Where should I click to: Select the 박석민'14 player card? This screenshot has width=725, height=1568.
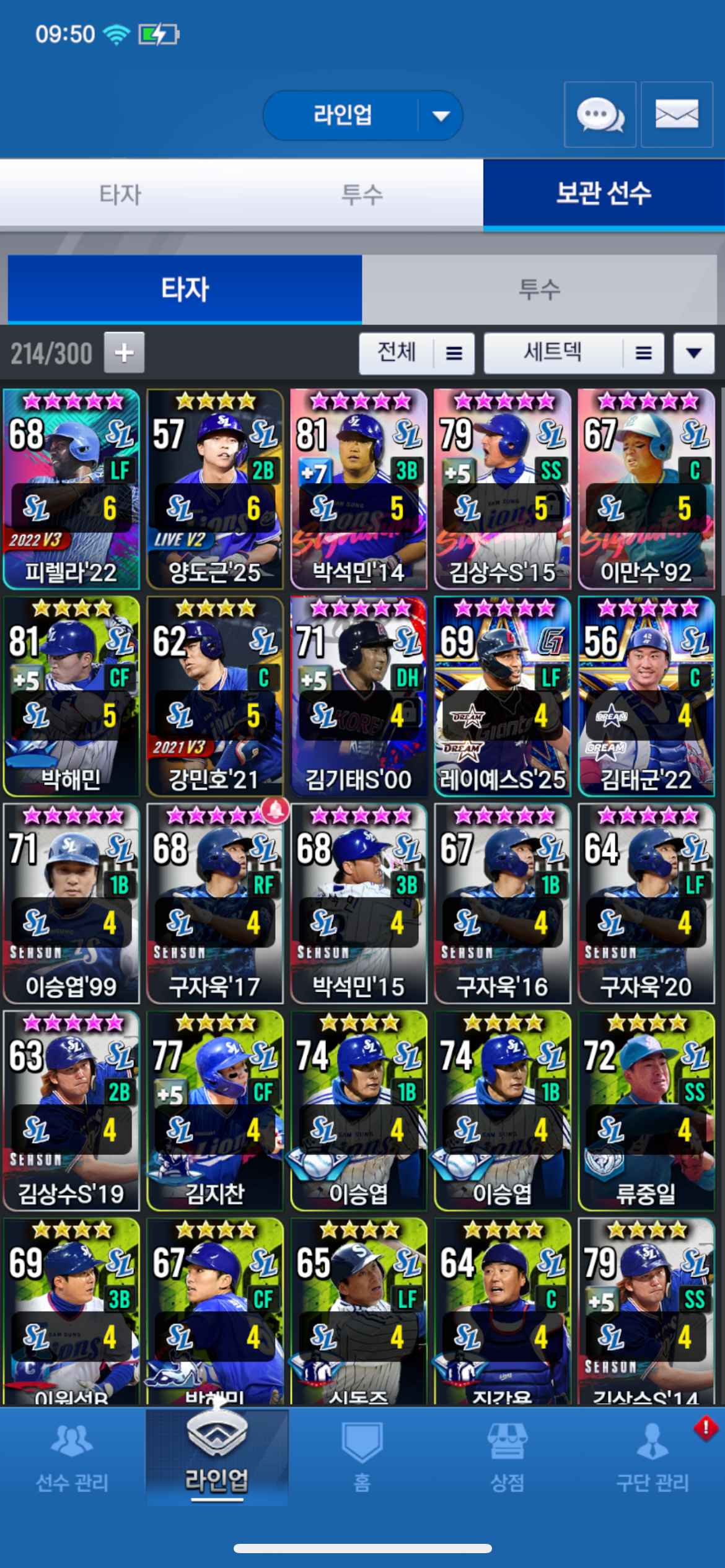click(x=359, y=489)
